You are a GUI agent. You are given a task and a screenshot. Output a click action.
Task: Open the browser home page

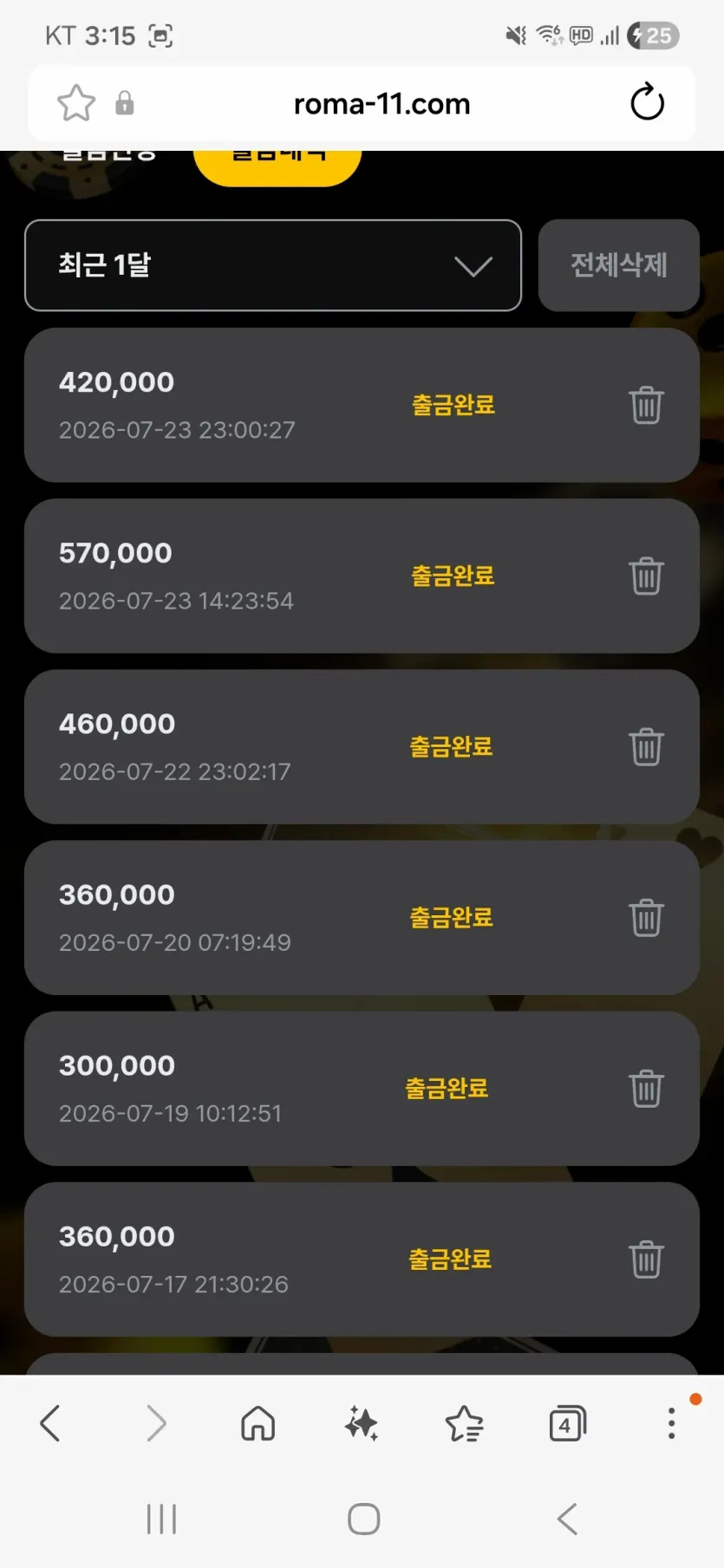tap(258, 1423)
